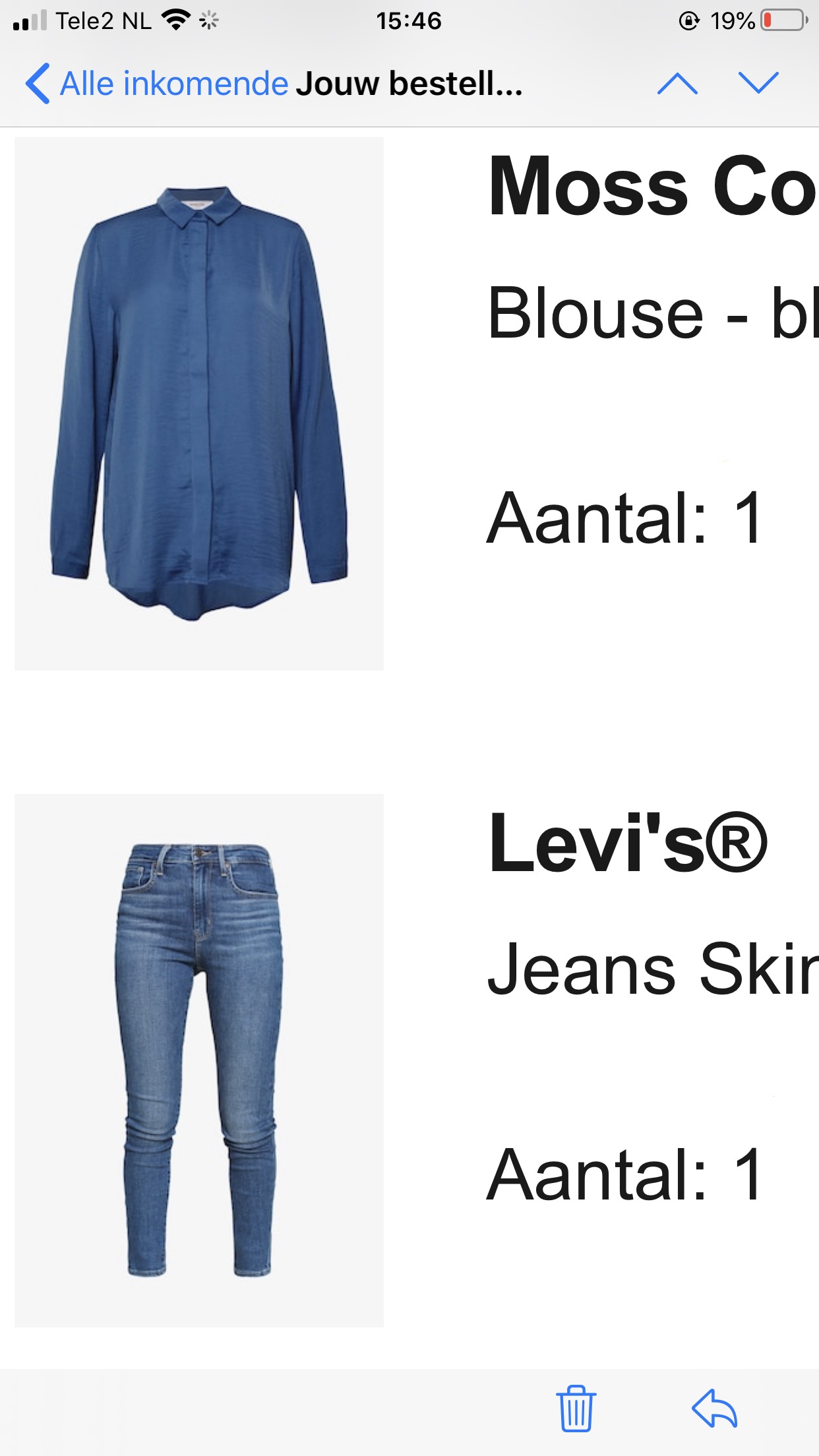Screen dimensions: 819x1456
Task: Go to the next message with the down arrow
Action: coord(758,83)
